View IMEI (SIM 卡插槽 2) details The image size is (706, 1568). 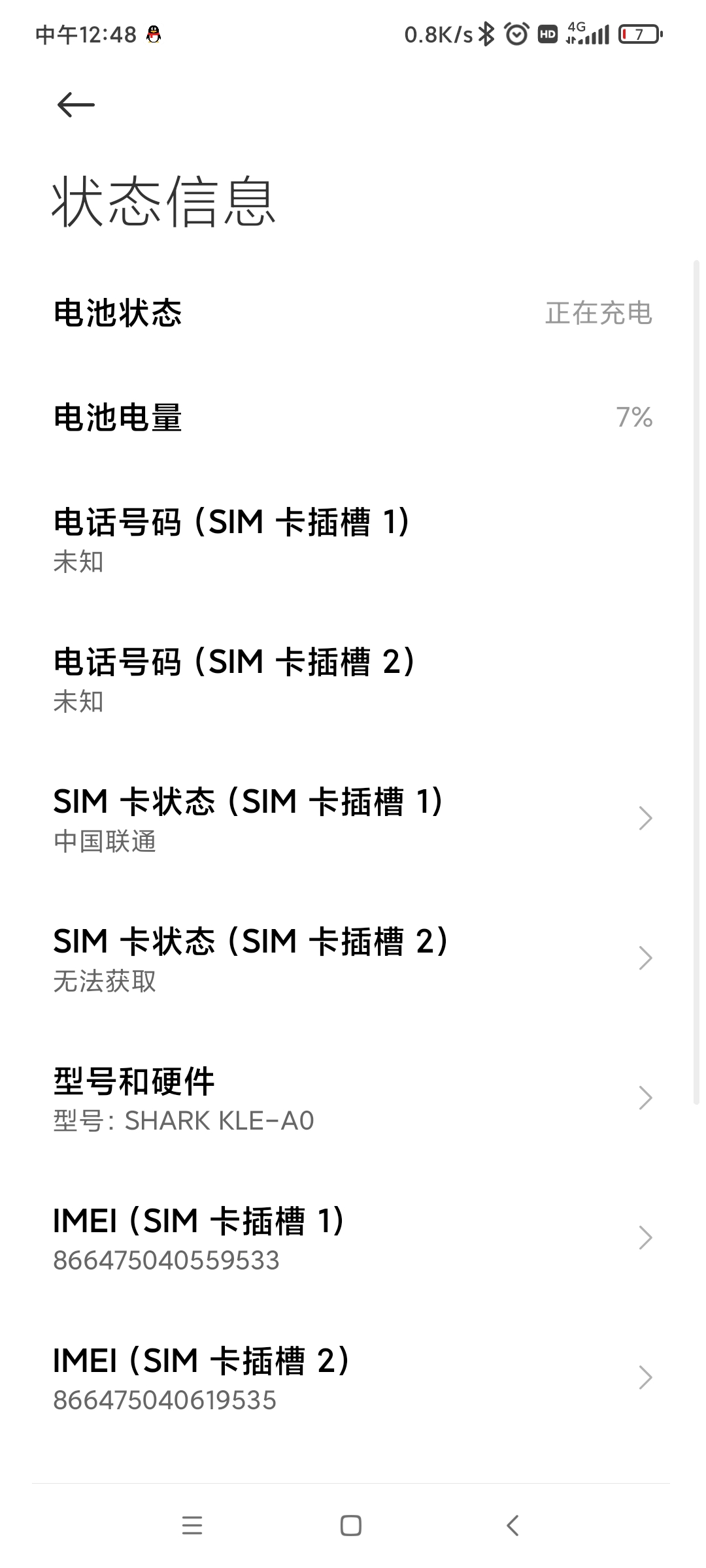353,1378
